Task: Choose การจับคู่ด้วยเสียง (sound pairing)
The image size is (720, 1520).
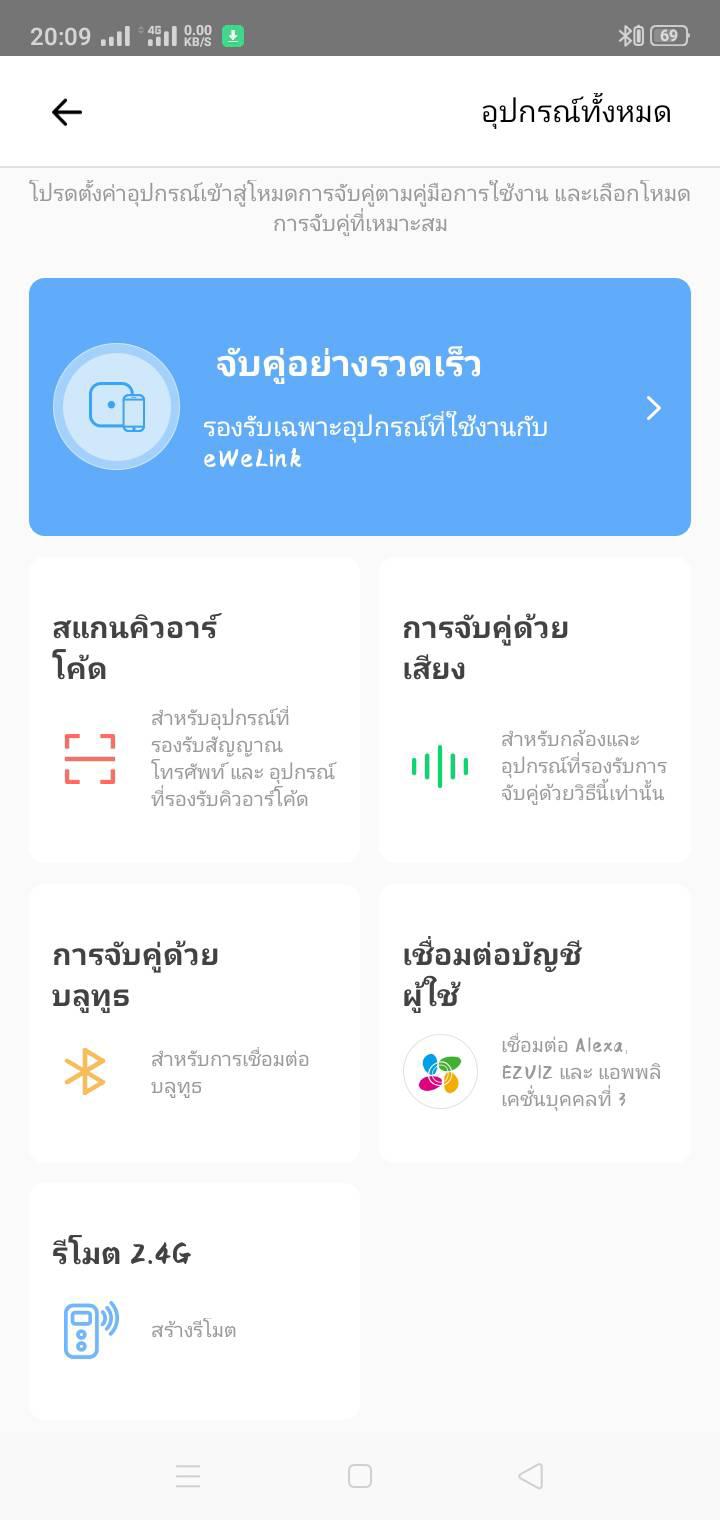Action: (535, 710)
